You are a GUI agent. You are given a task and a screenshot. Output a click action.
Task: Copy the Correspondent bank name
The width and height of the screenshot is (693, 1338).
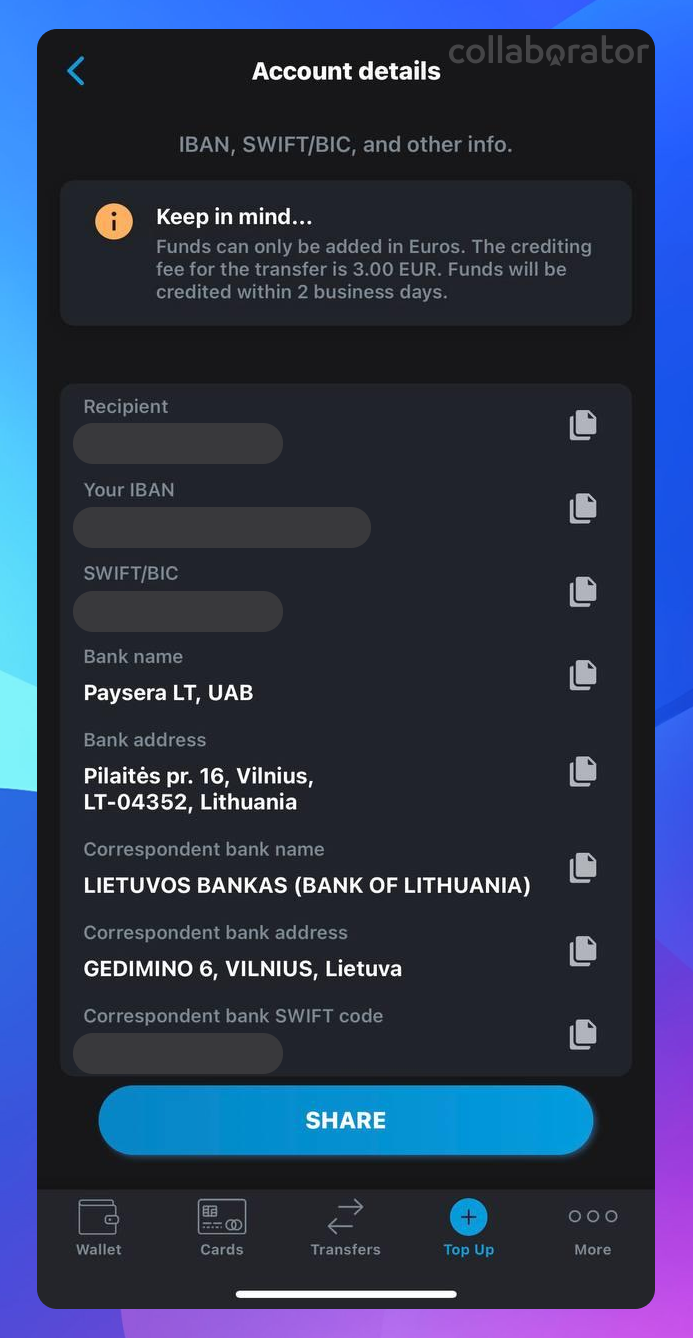tap(583, 867)
